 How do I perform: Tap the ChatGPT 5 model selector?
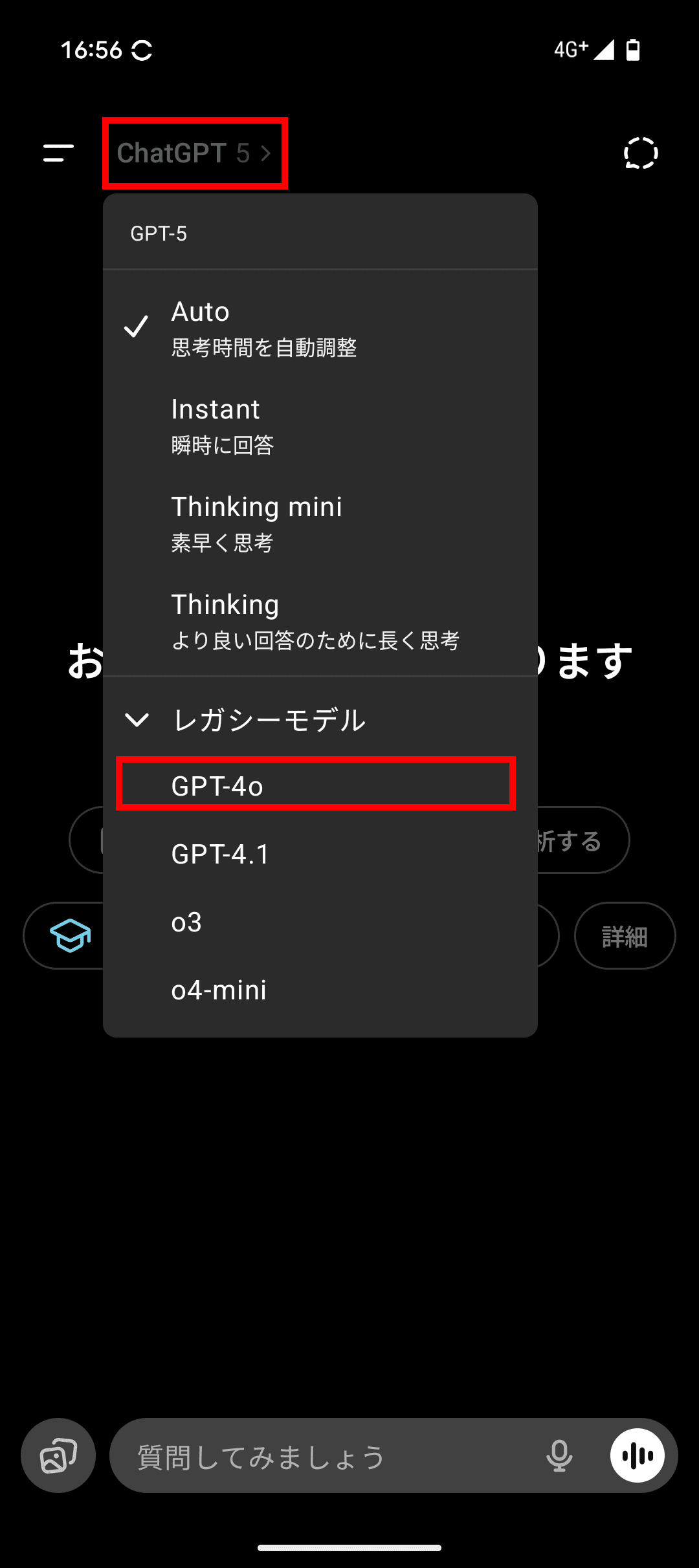click(x=194, y=153)
